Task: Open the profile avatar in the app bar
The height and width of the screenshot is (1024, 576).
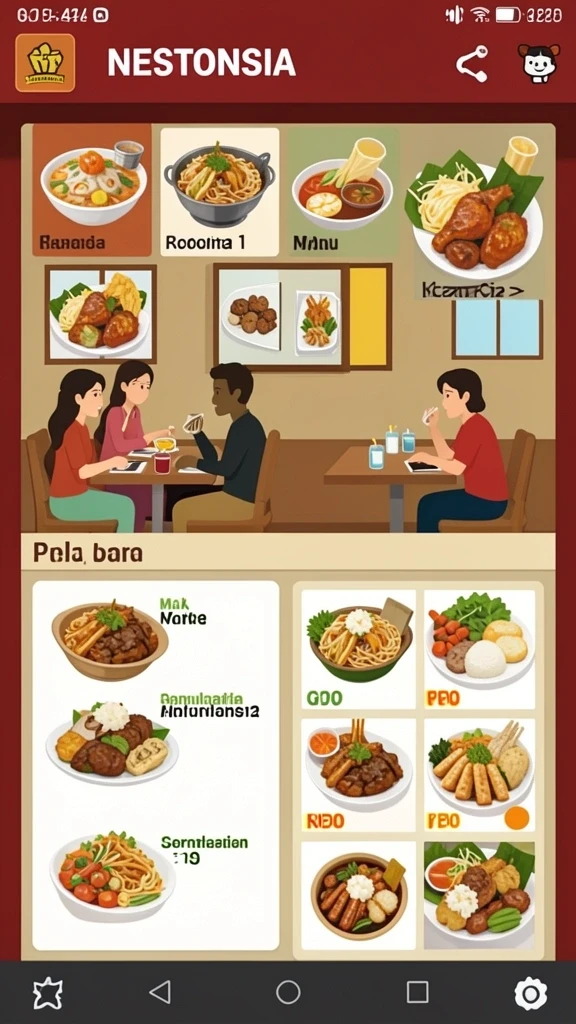Action: [539, 63]
